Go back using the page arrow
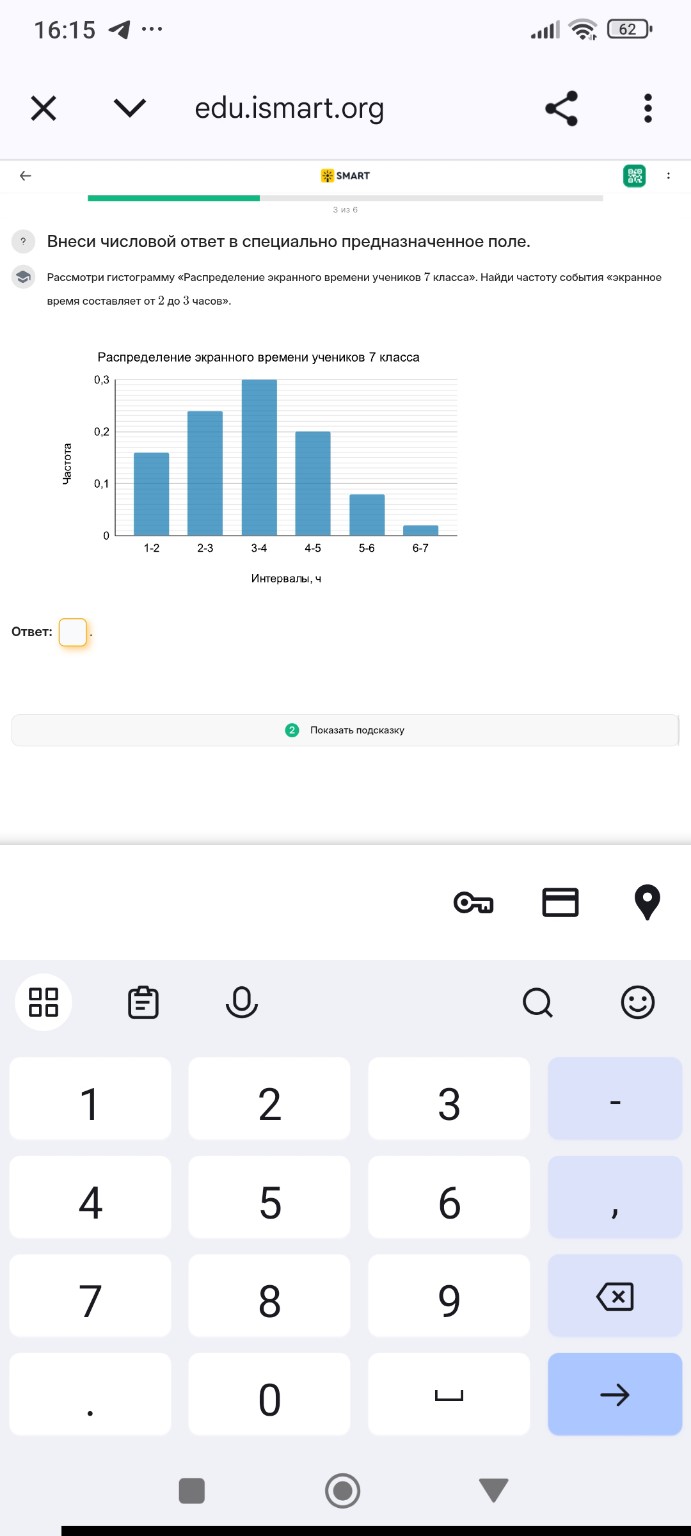691x1536 pixels. pos(26,176)
